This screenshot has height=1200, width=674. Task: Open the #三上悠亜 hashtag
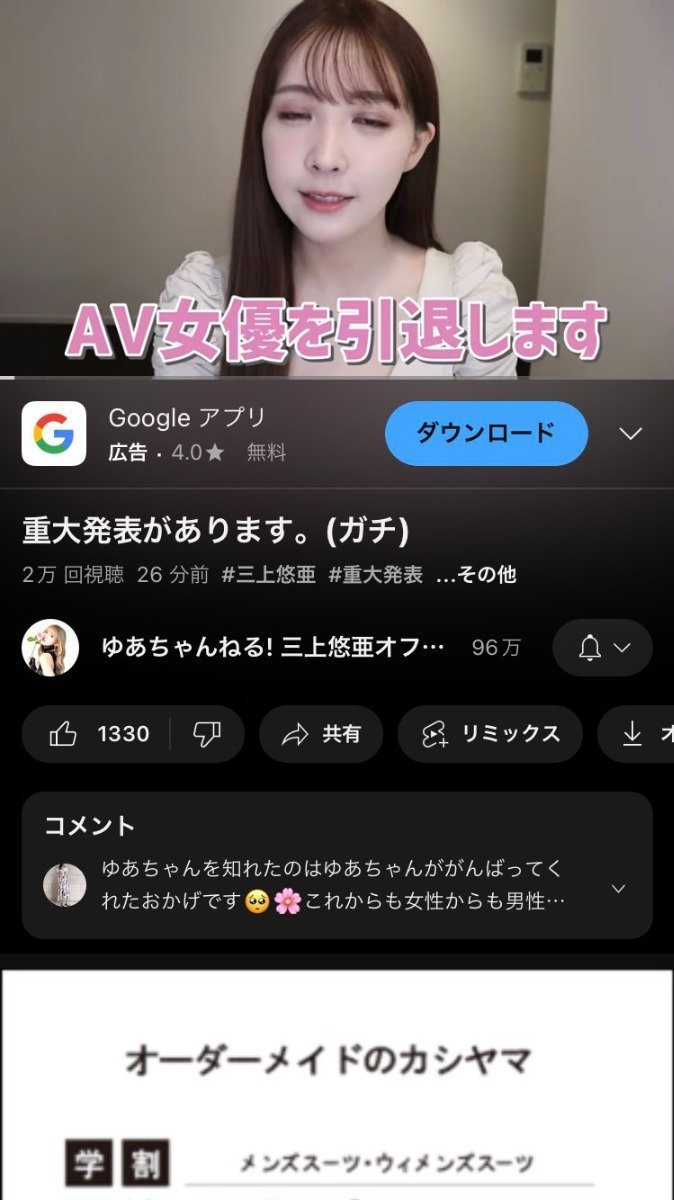[268, 575]
